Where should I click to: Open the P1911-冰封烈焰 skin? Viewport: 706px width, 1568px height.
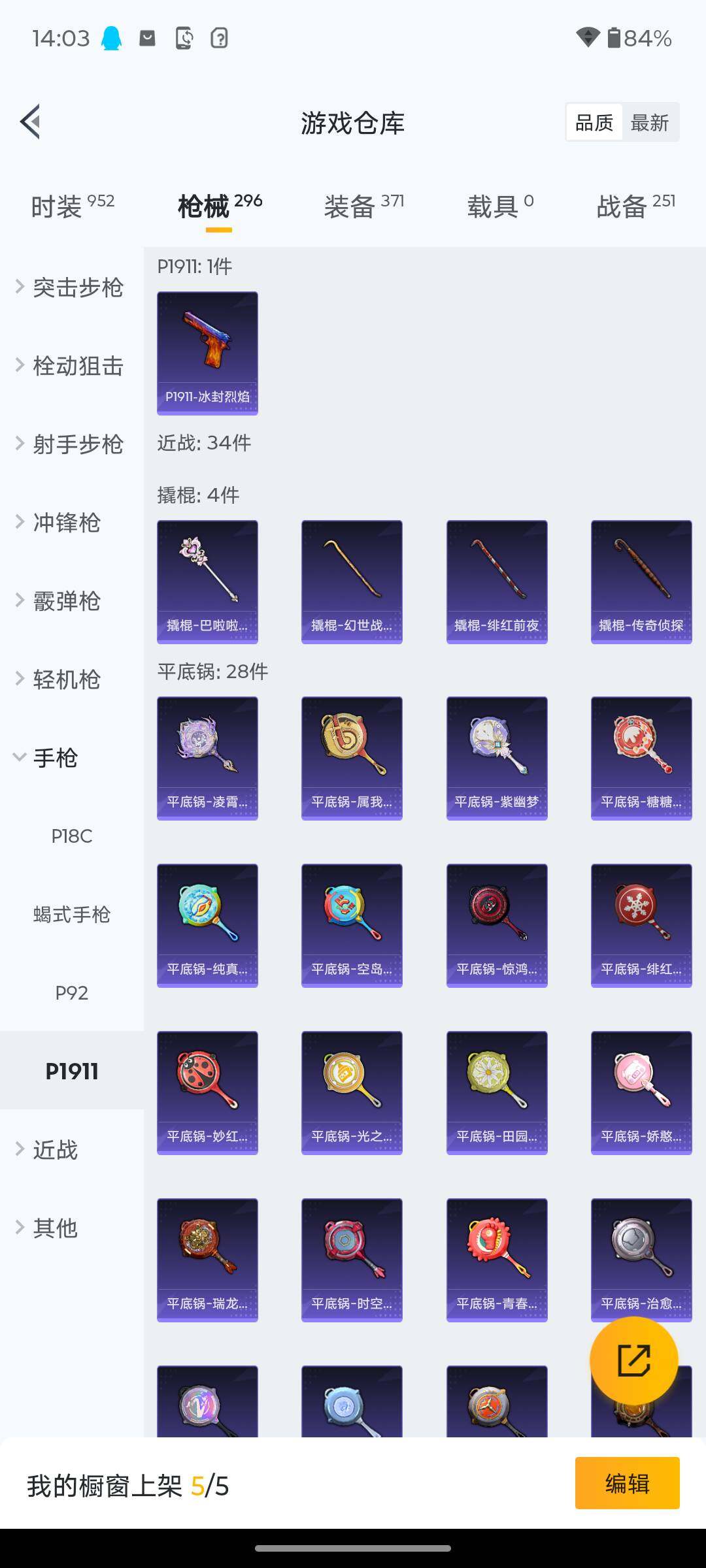click(207, 353)
